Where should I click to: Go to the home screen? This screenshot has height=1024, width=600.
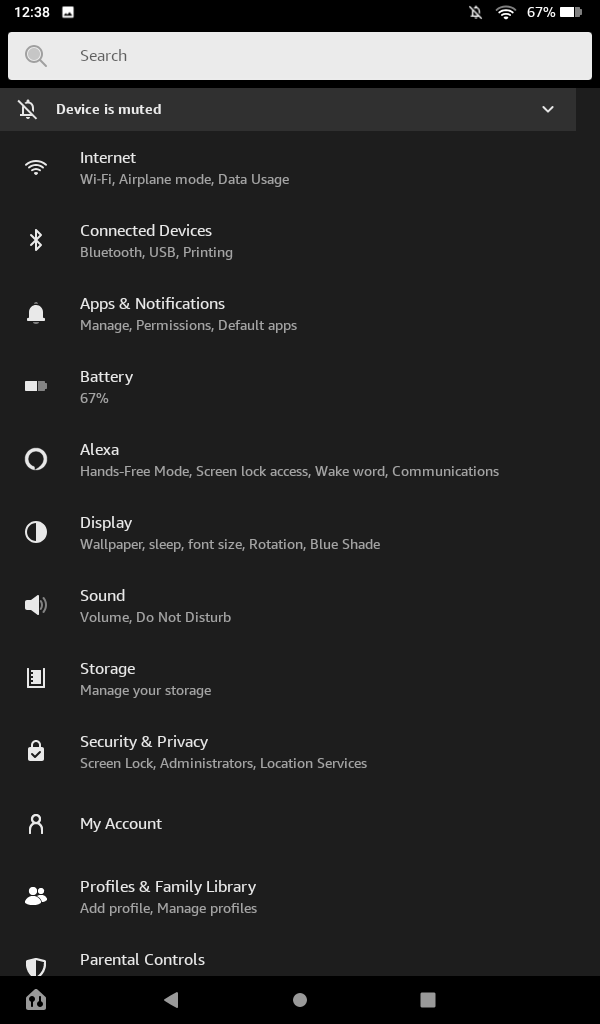pyautogui.click(x=300, y=1000)
